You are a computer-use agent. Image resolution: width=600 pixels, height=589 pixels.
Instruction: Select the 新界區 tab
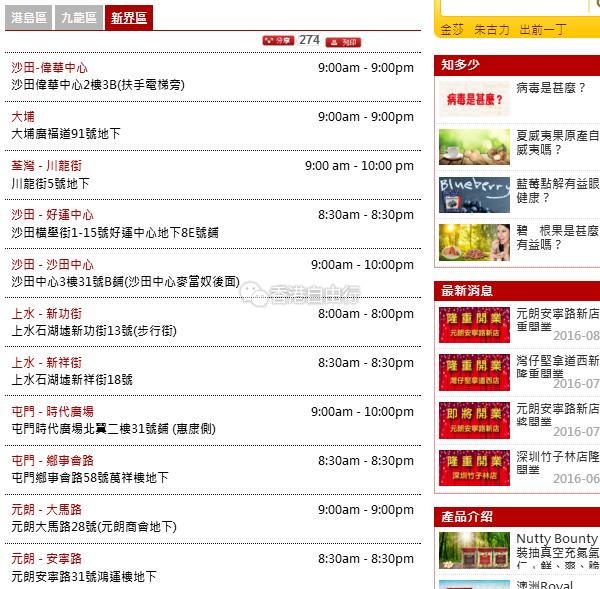click(x=129, y=18)
